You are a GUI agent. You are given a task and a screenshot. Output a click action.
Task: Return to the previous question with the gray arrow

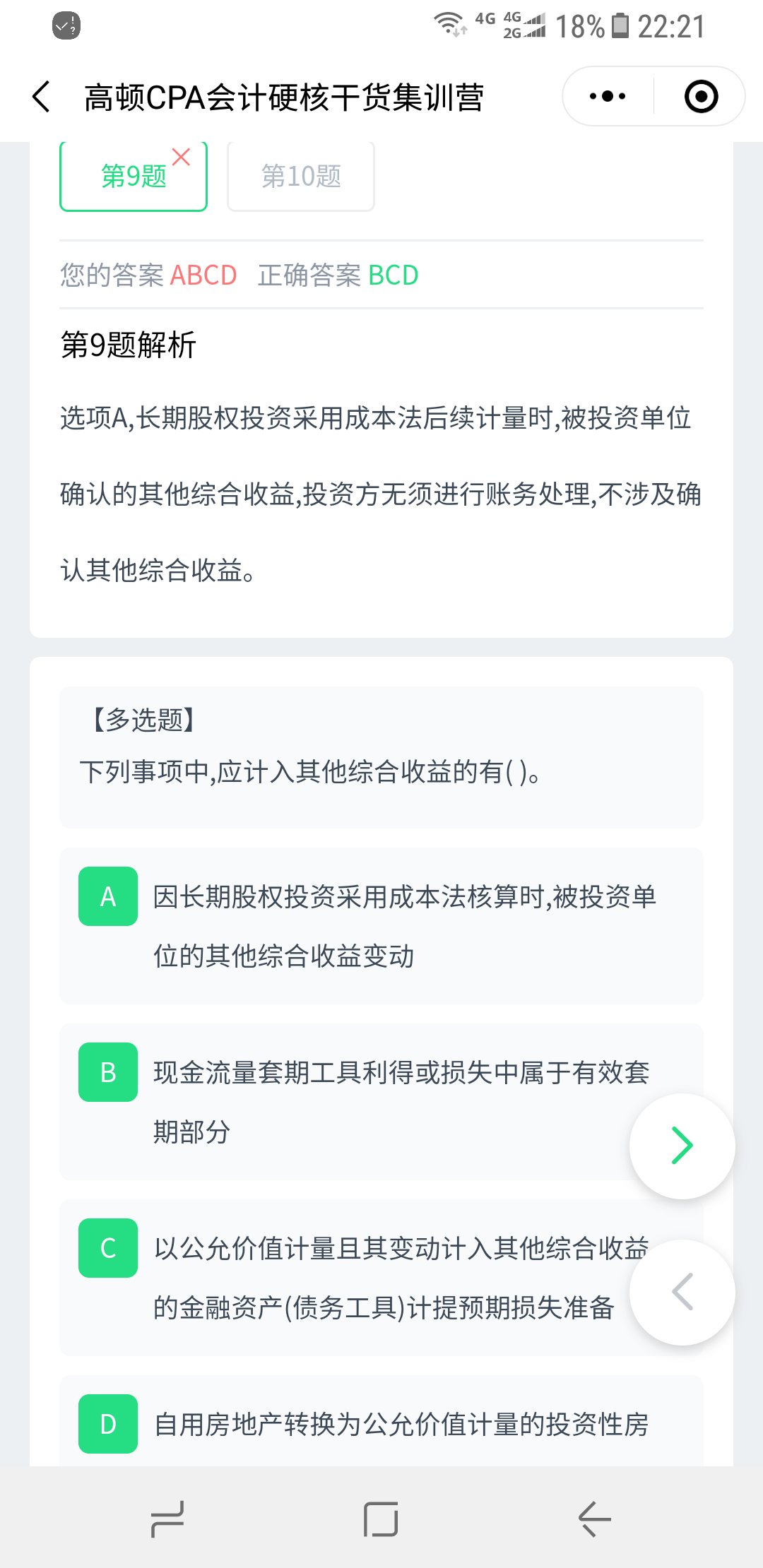tap(682, 1293)
